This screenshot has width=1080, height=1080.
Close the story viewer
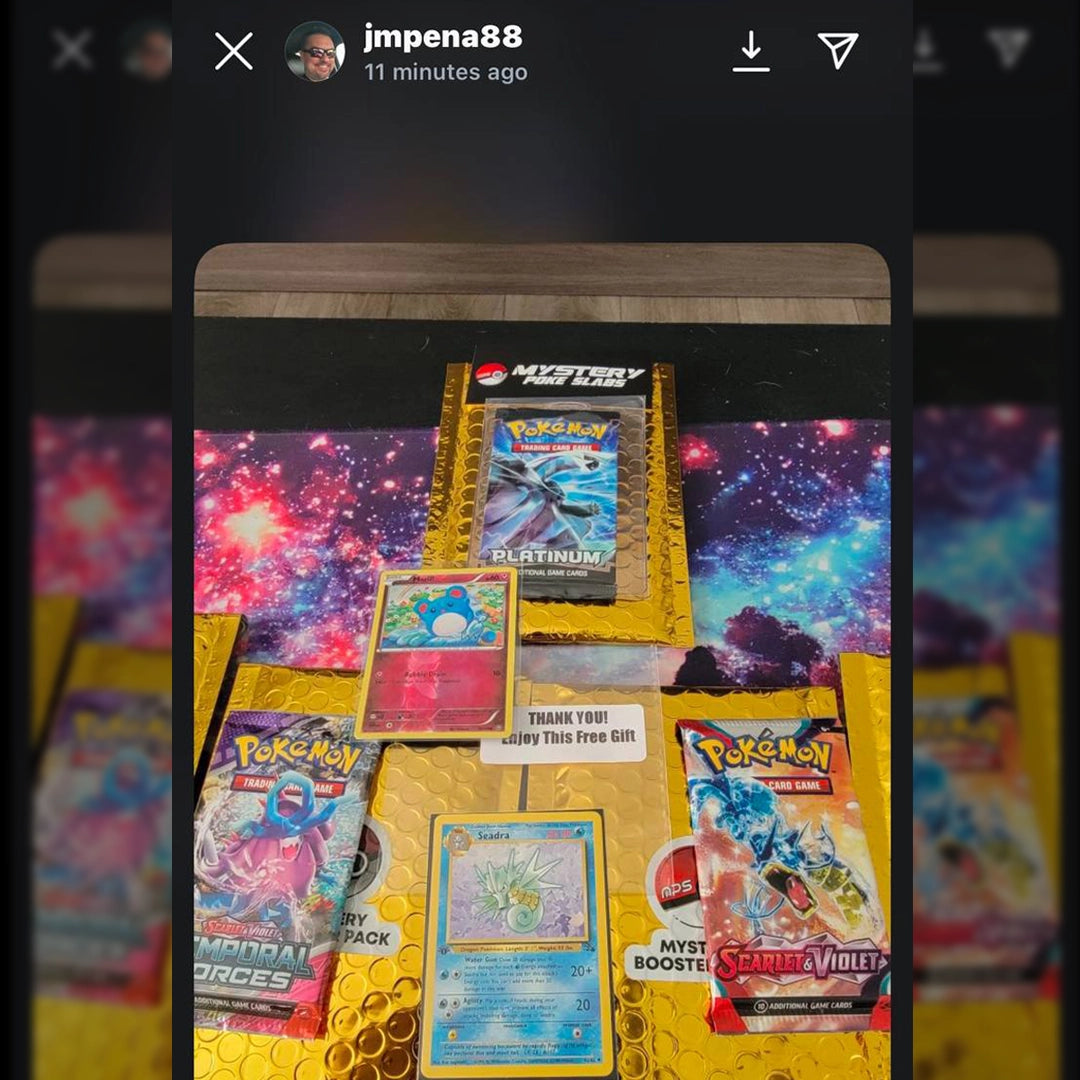234,51
